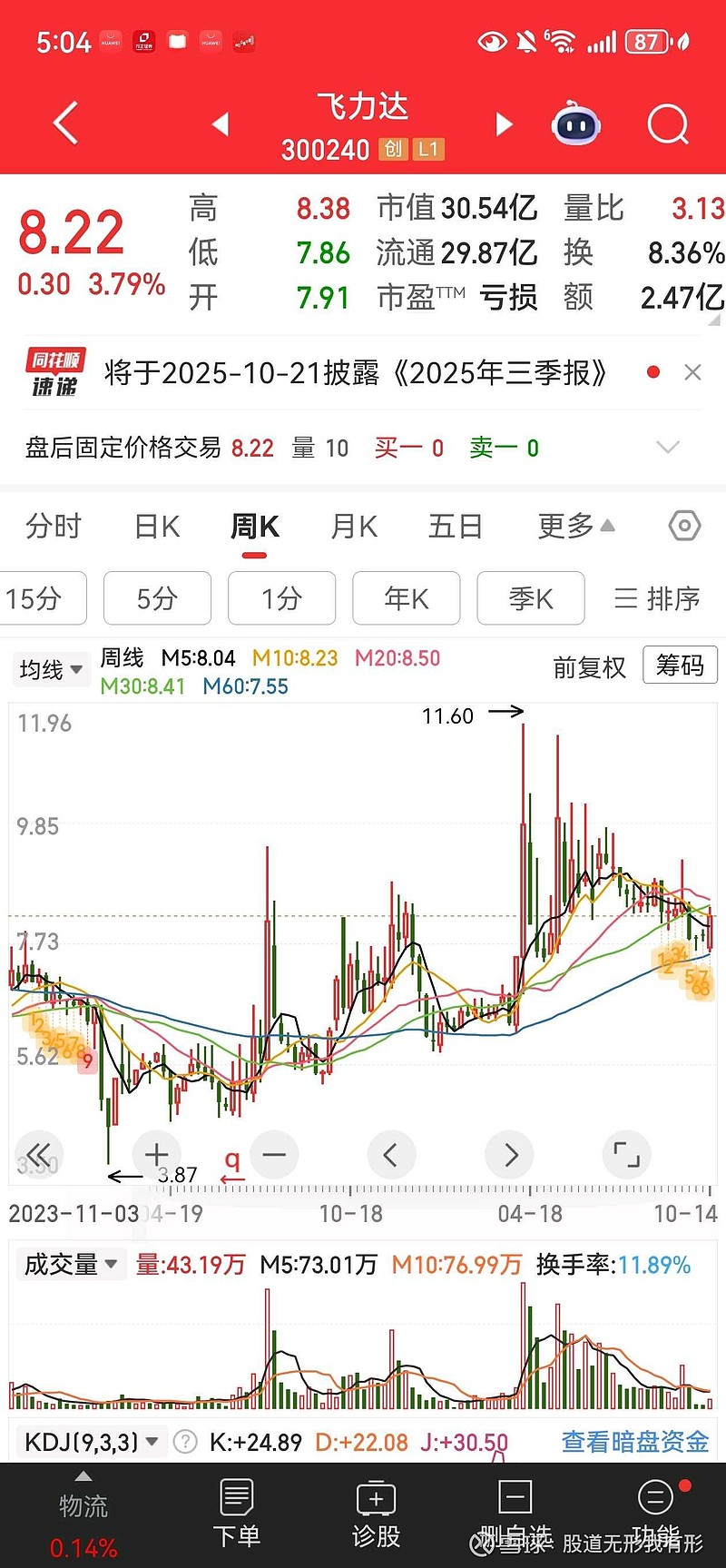Toggle the 筹码 chip distribution overlay
The width and height of the screenshot is (726, 1568).
[x=680, y=666]
